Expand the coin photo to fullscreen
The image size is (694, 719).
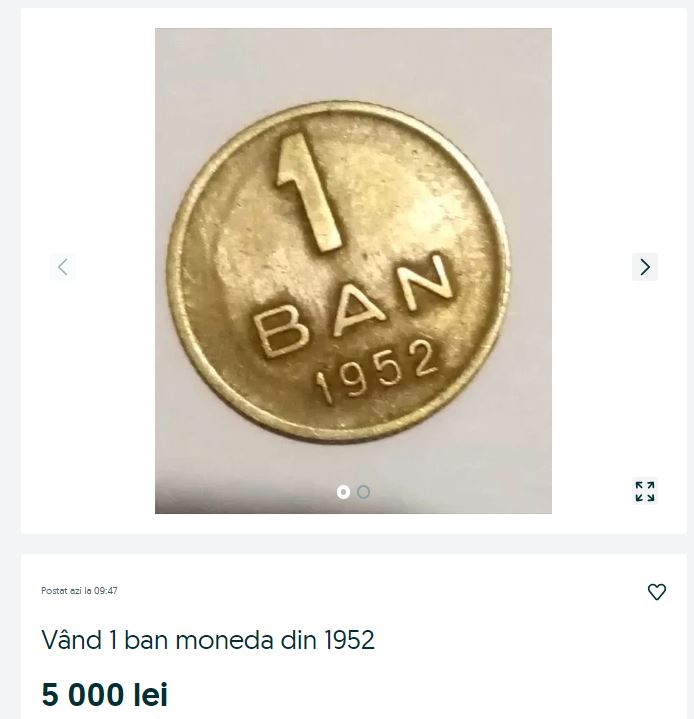click(645, 491)
